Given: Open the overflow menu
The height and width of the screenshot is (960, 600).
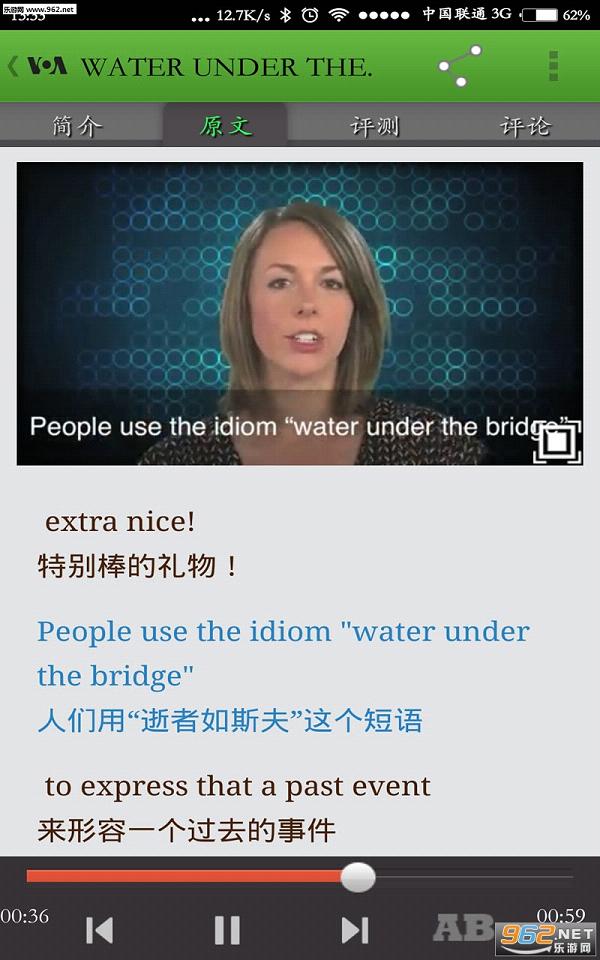Looking at the screenshot, I should pos(553,66).
